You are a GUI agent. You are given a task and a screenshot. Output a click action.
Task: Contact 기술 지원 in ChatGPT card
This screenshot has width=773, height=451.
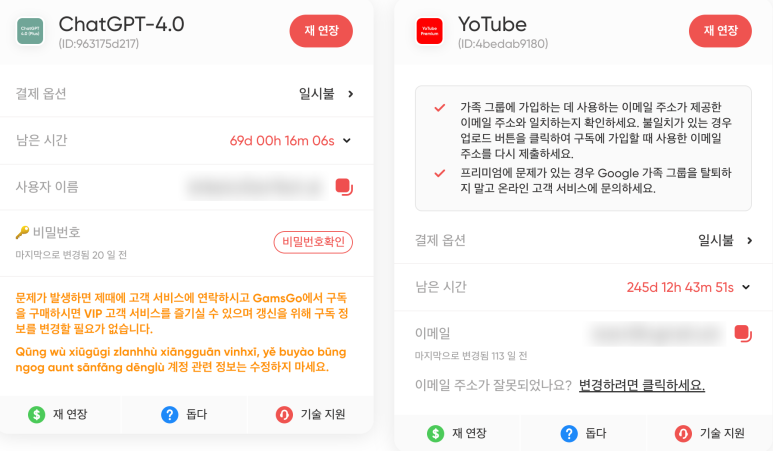point(311,414)
